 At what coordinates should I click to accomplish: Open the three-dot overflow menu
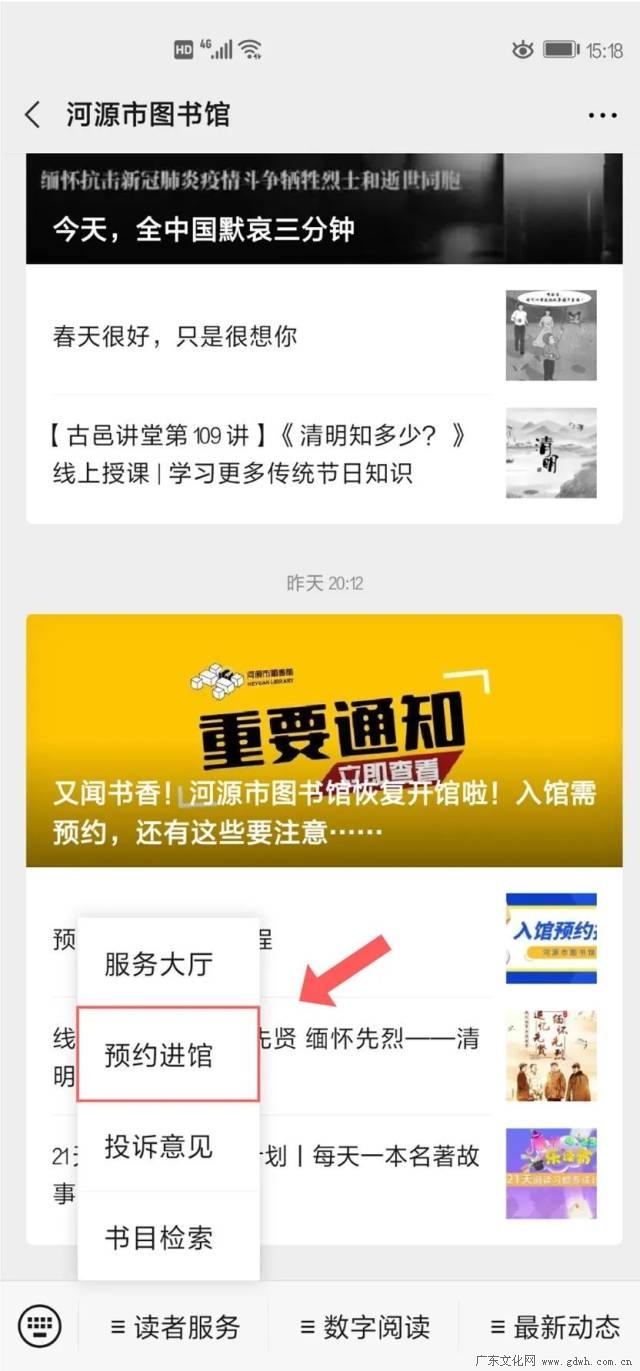pos(602,116)
